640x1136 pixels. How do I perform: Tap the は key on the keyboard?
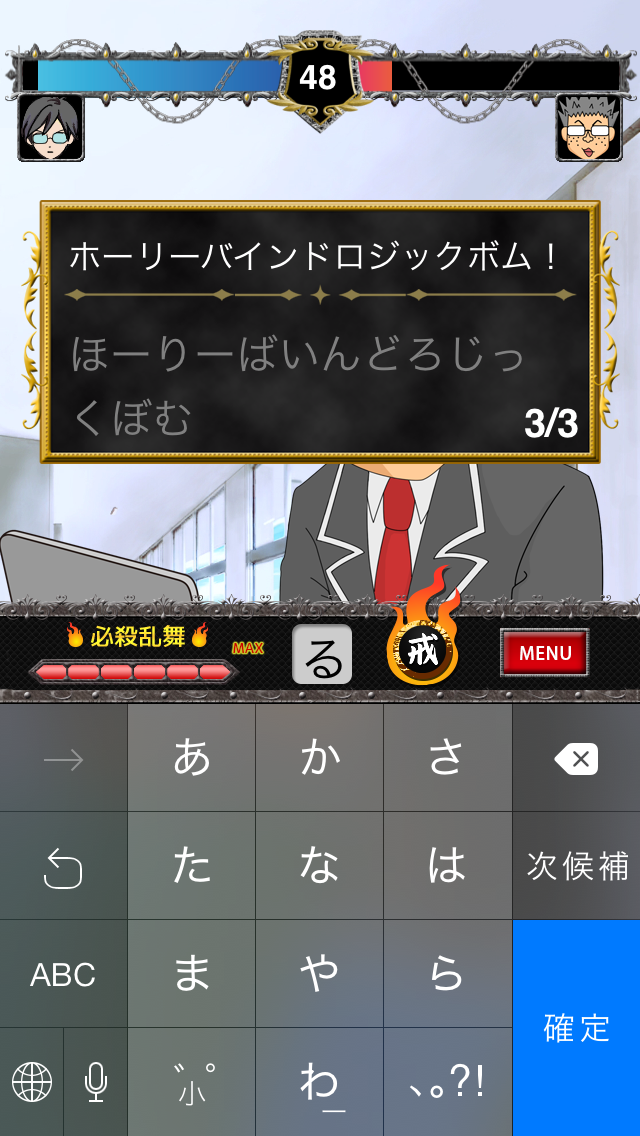[x=448, y=866]
